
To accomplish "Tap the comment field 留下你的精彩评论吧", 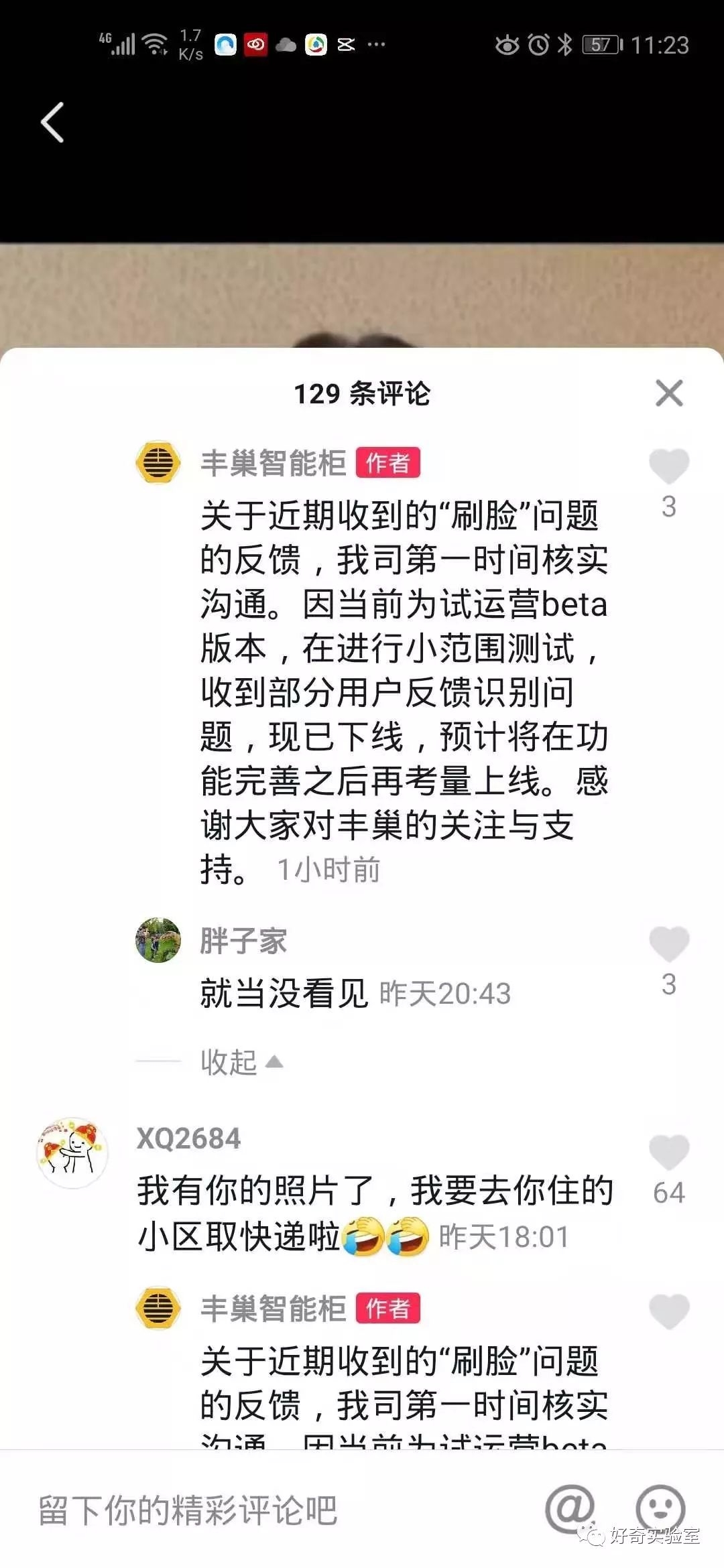I will (268, 1510).
